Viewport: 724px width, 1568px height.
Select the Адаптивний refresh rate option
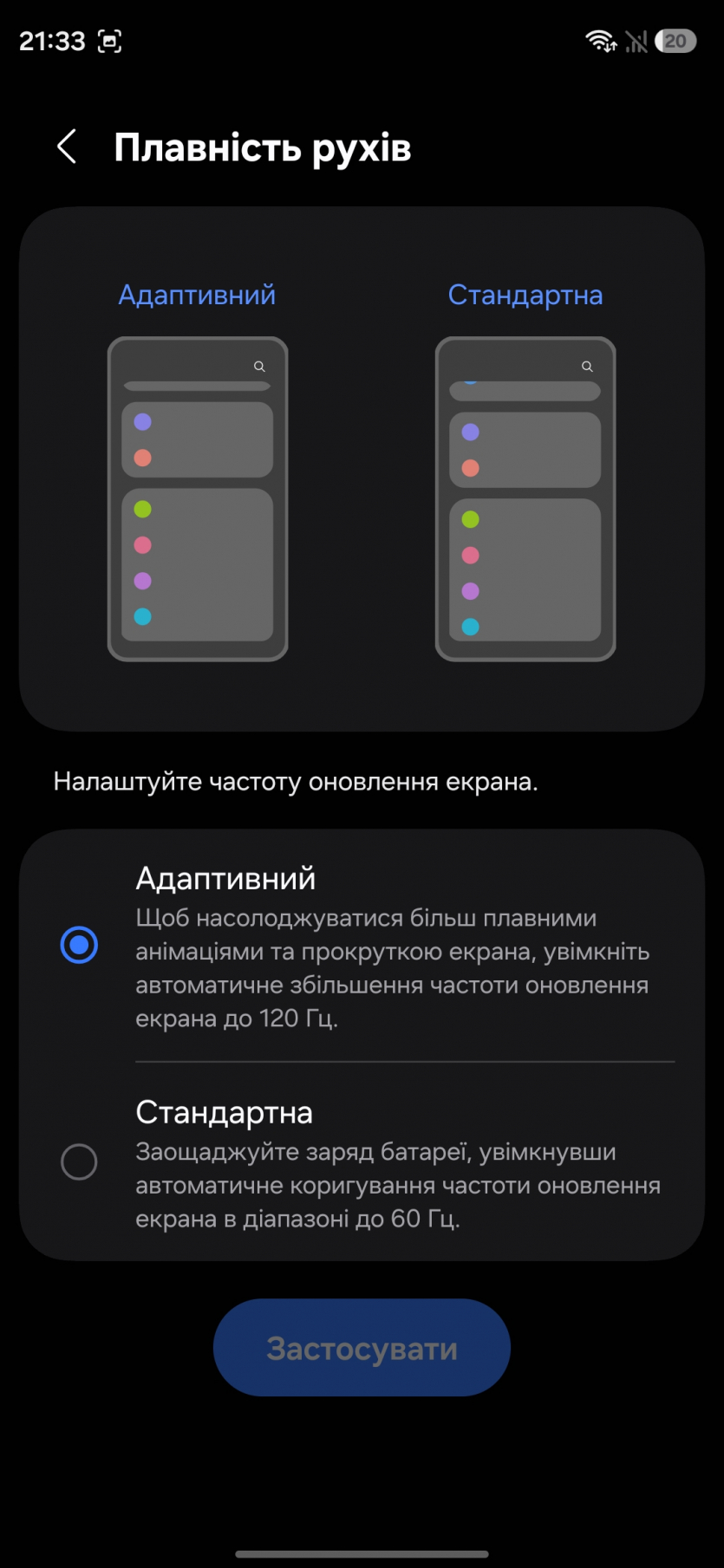[79, 945]
